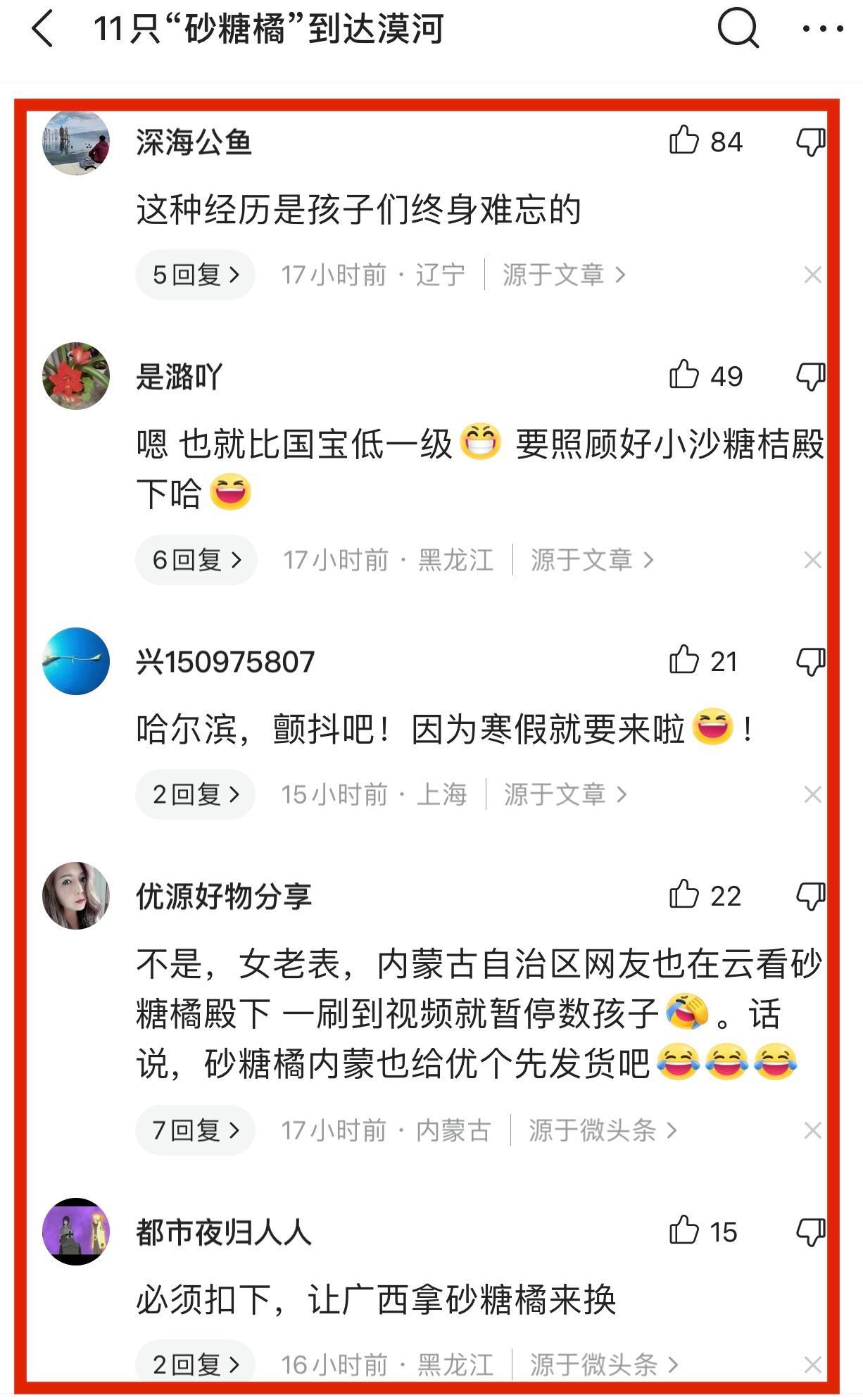
Task: Expand 7回复 under 优源好物分享's comment
Action: pos(195,1130)
